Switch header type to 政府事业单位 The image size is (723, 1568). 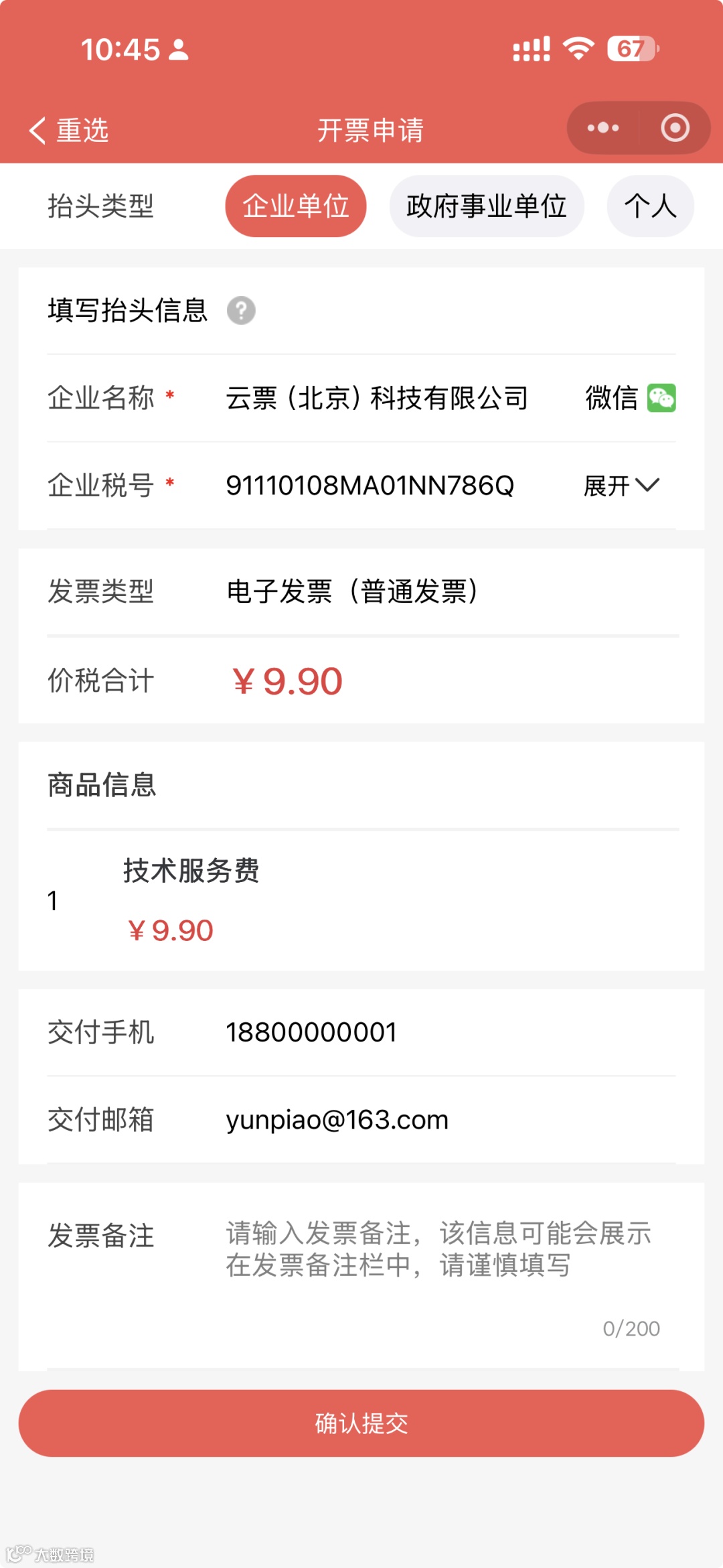pyautogui.click(x=487, y=206)
